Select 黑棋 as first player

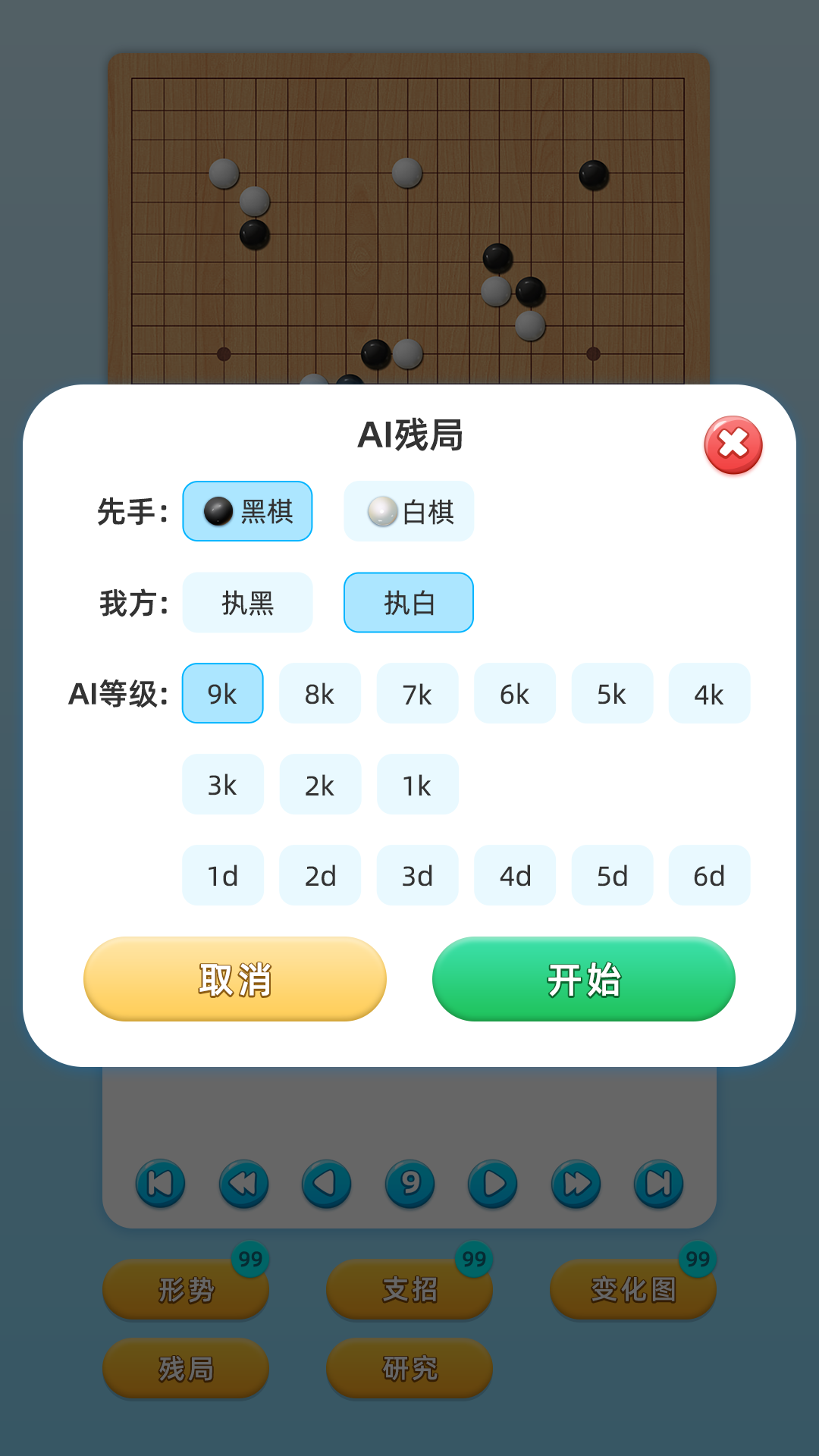coord(246,511)
